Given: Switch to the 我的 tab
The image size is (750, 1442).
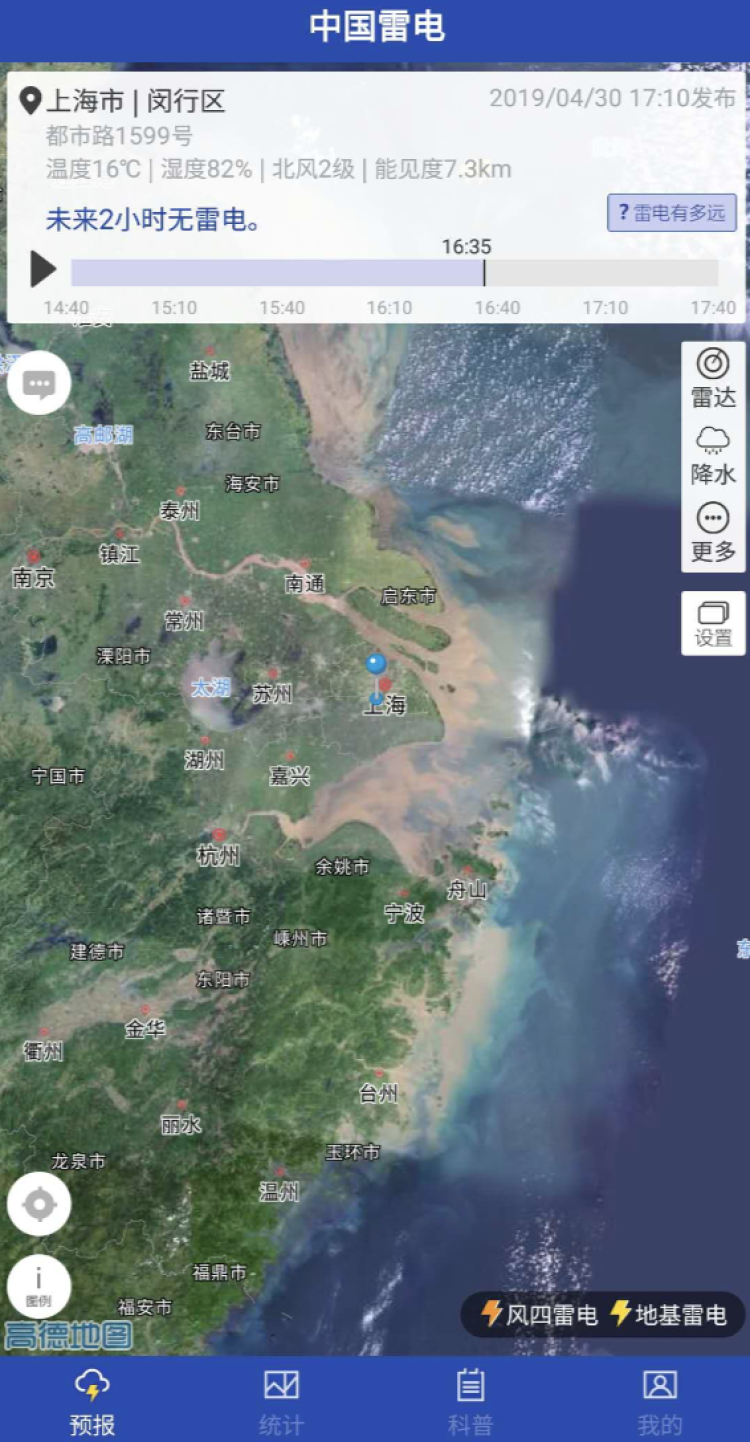Looking at the screenshot, I should point(659,1401).
